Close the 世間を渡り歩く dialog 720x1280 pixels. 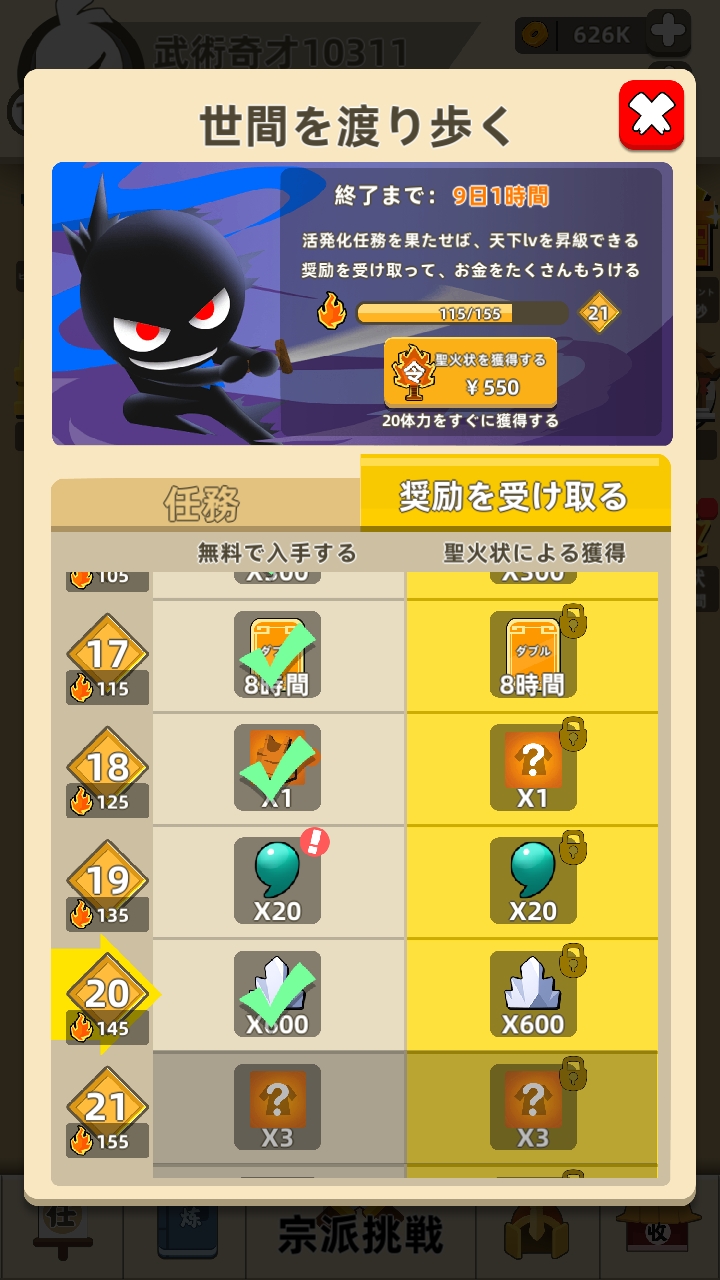(651, 116)
